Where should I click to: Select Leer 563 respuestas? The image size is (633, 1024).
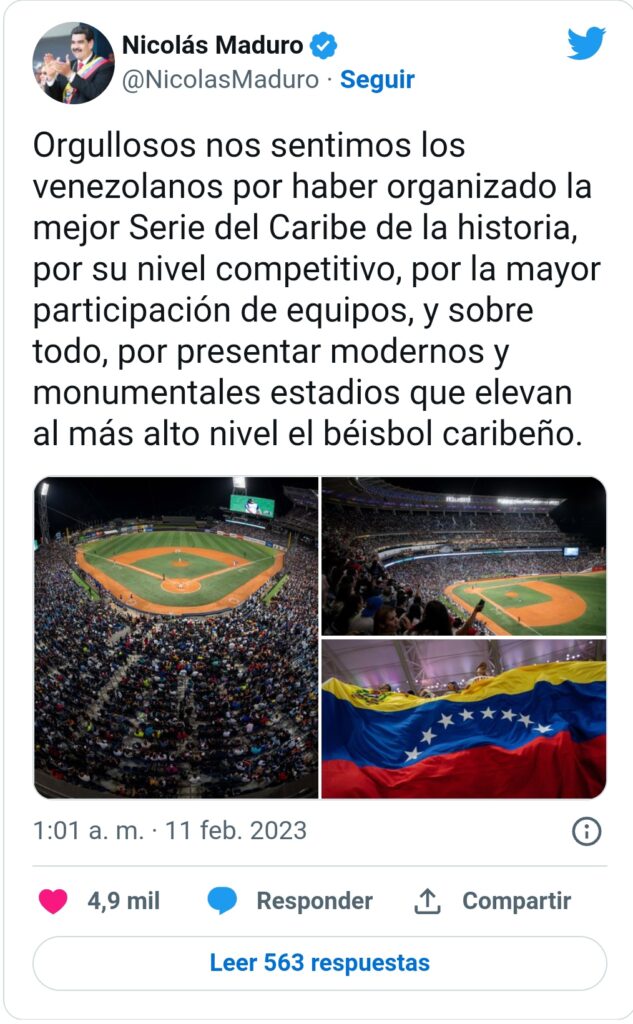click(319, 963)
